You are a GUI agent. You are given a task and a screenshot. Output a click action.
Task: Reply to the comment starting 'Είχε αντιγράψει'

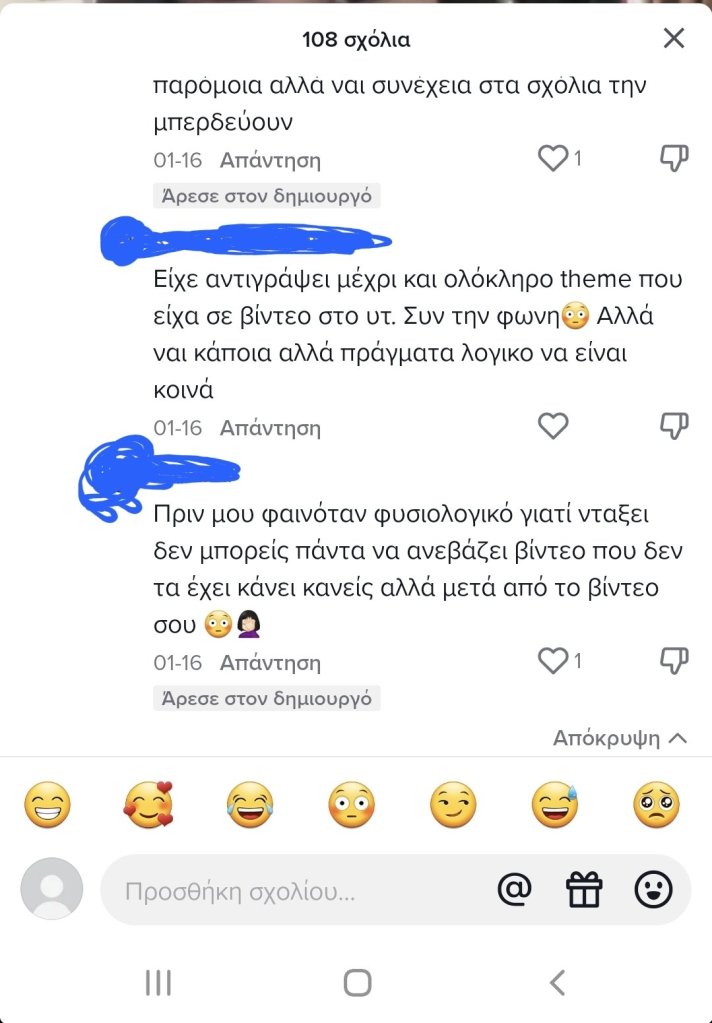click(x=270, y=428)
